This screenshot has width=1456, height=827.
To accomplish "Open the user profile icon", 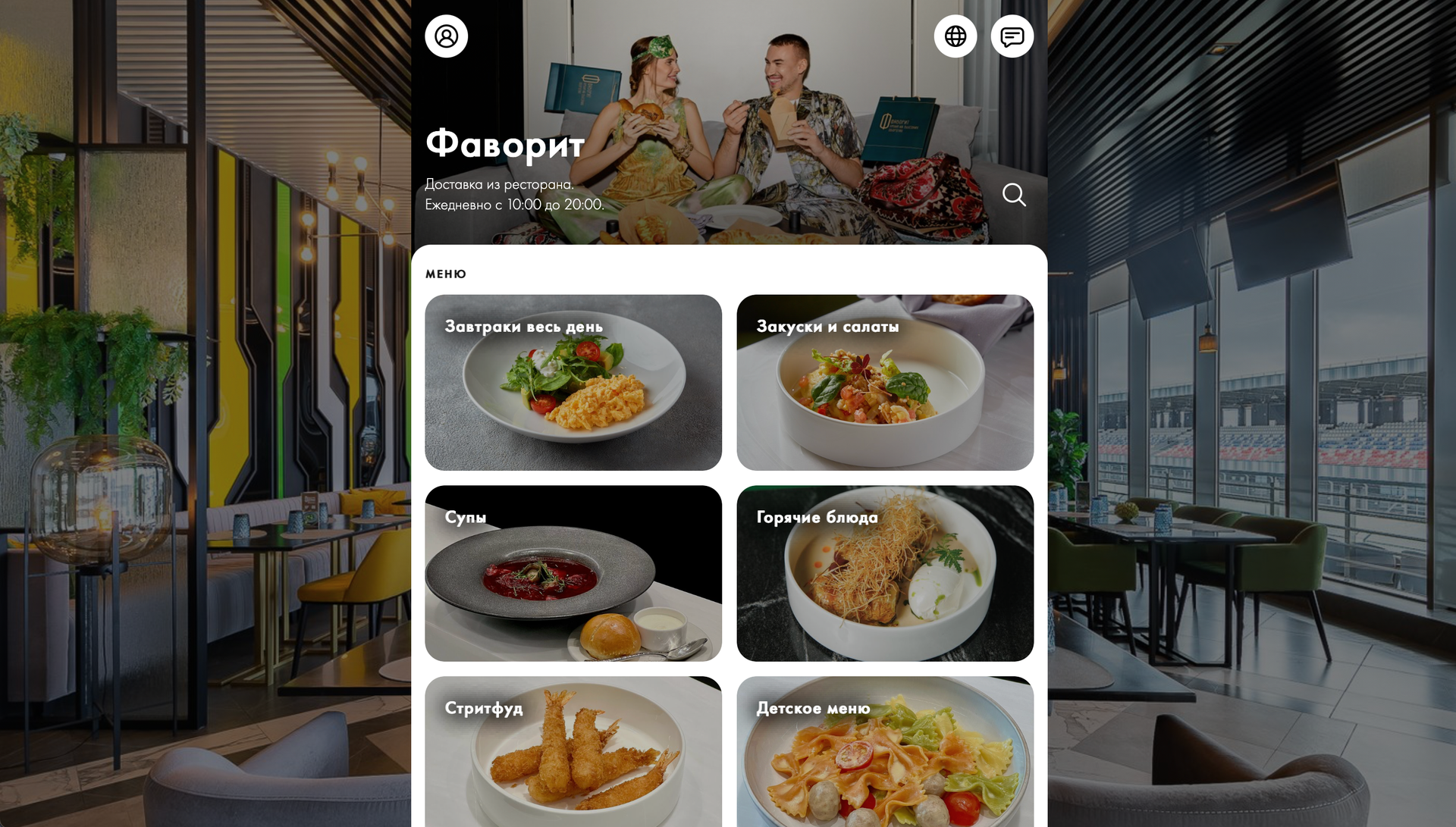I will tap(446, 36).
